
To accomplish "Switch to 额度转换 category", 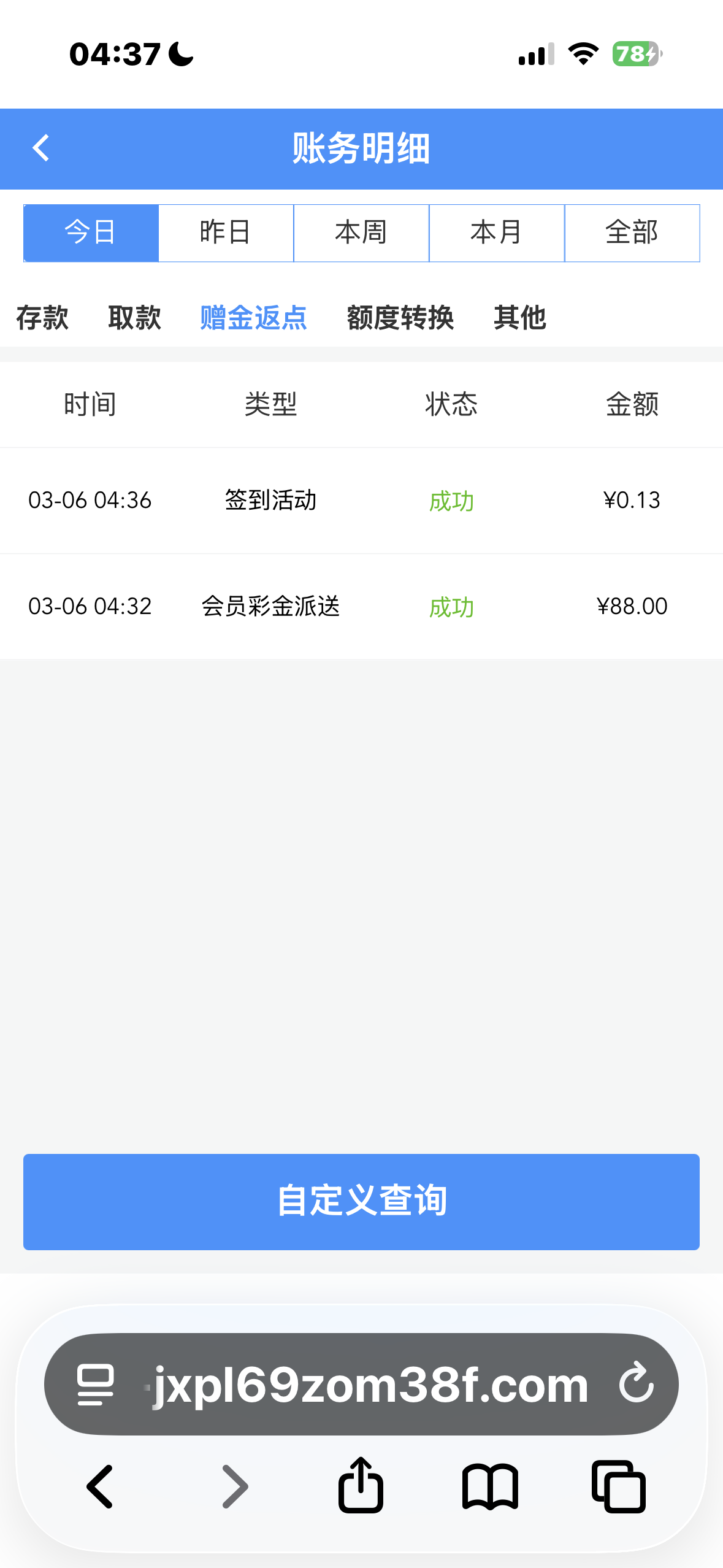I will tap(400, 318).
